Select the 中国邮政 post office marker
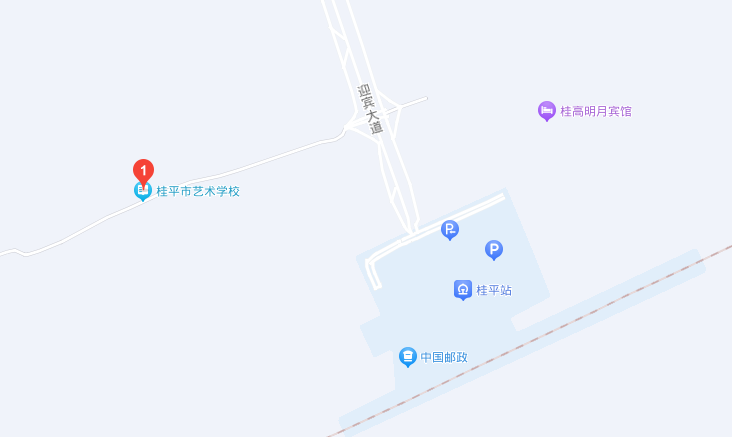Image resolution: width=732 pixels, height=437 pixels. pos(407,357)
